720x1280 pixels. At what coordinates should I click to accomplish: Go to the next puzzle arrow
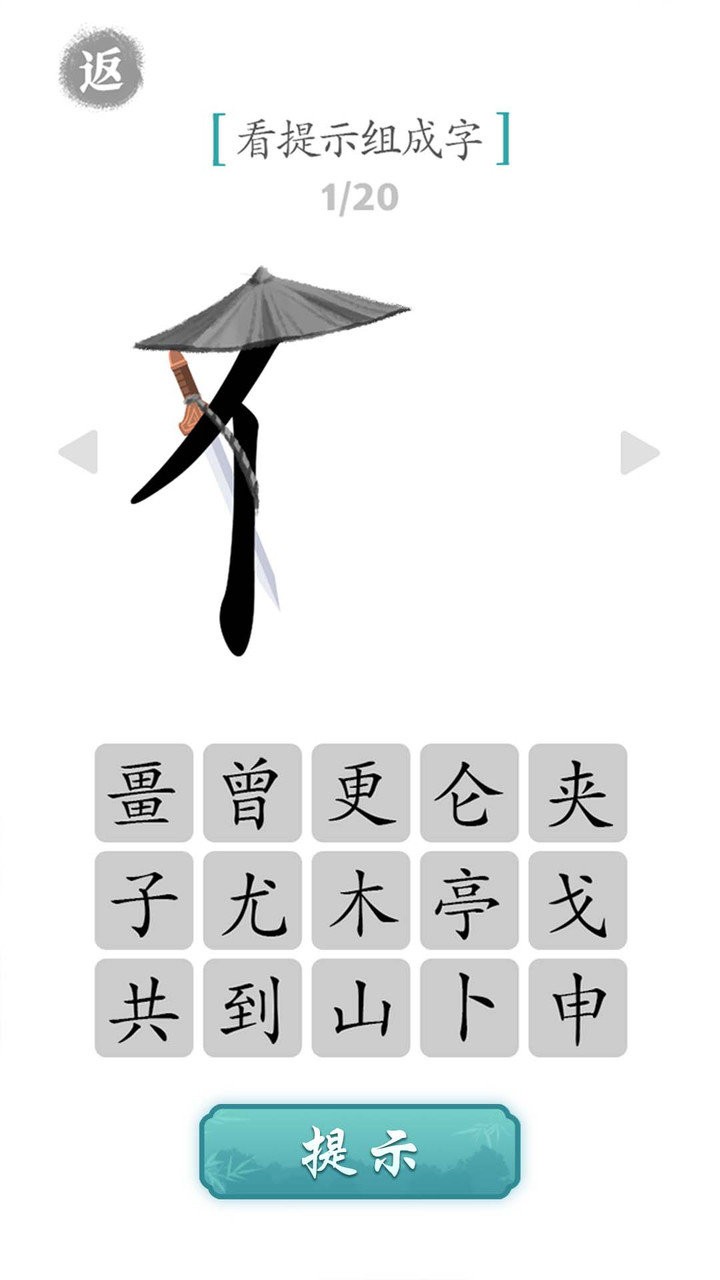(x=639, y=452)
